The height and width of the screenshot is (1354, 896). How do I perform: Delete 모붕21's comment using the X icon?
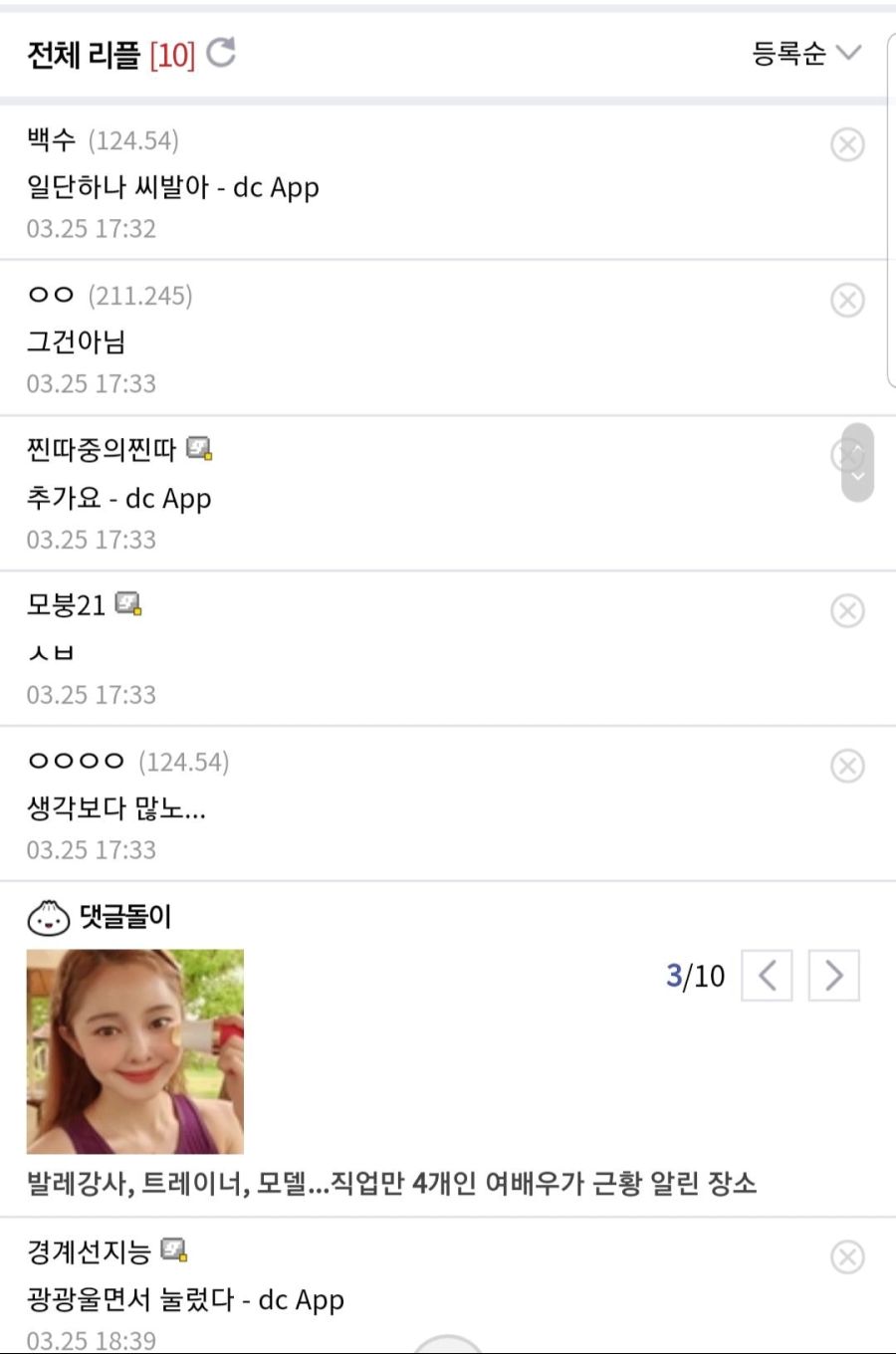pyautogui.click(x=847, y=608)
